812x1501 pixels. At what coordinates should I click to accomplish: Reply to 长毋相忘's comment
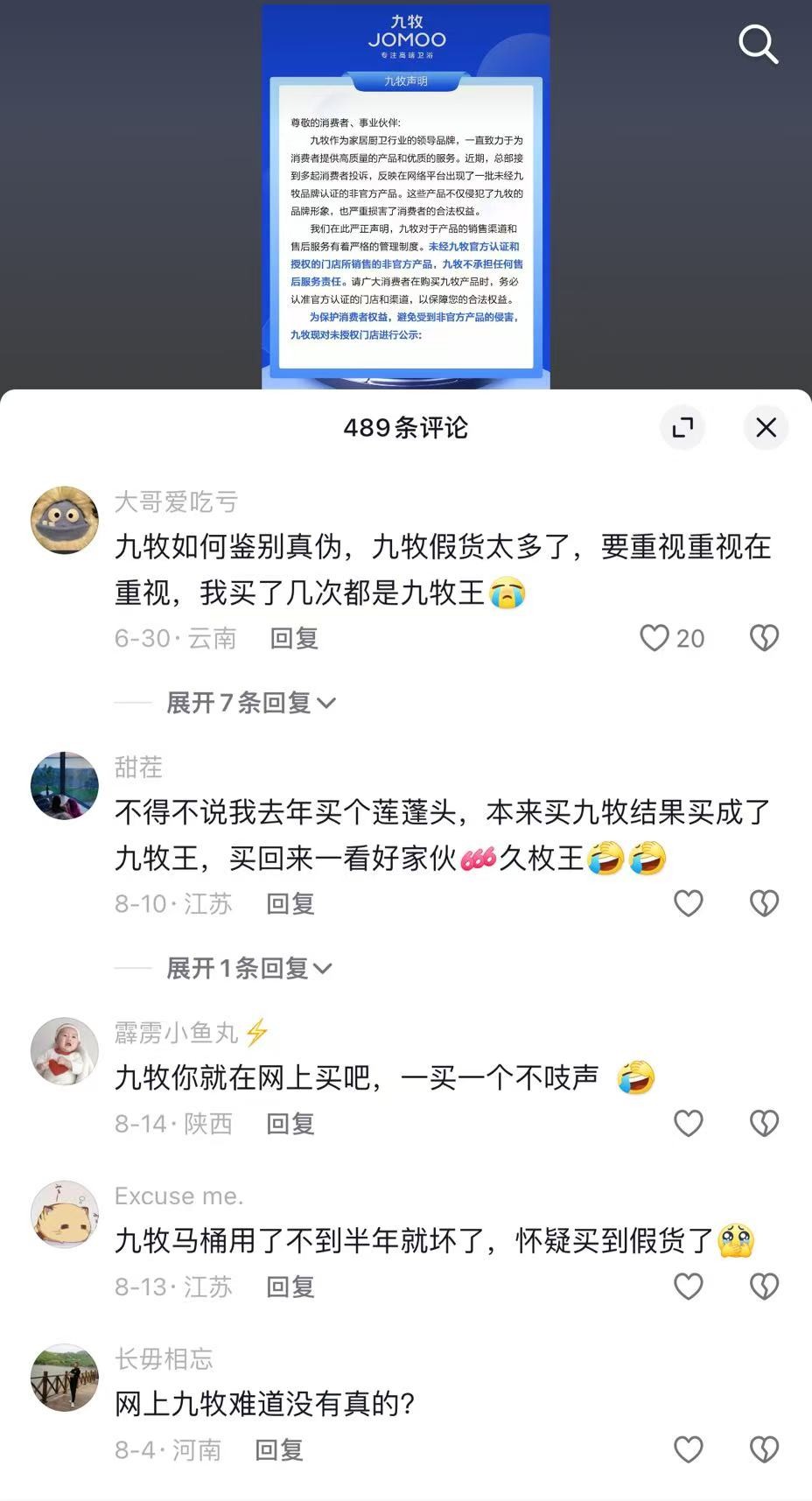[278, 1450]
